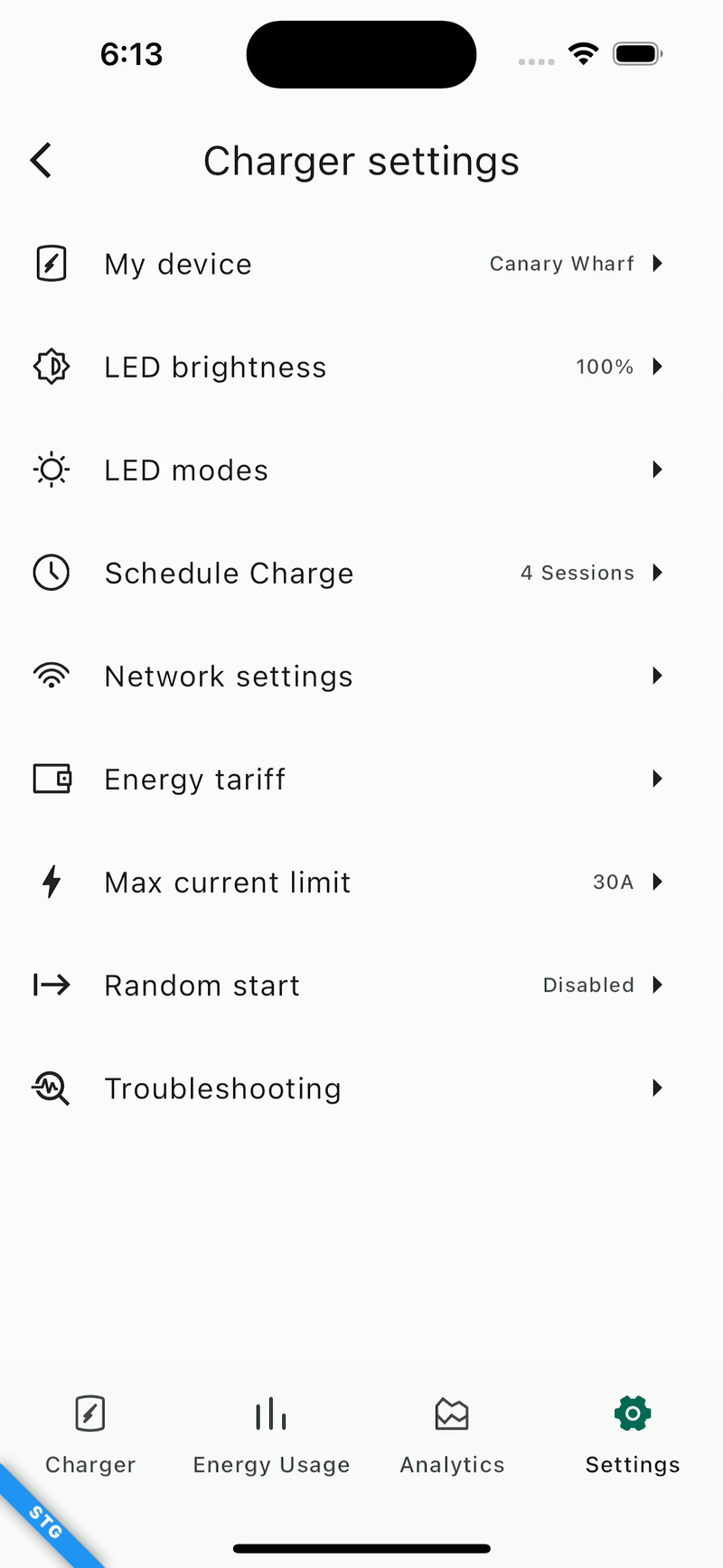Click the Random start arrow icon
The width and height of the screenshot is (723, 1568).
pyautogui.click(x=52, y=985)
